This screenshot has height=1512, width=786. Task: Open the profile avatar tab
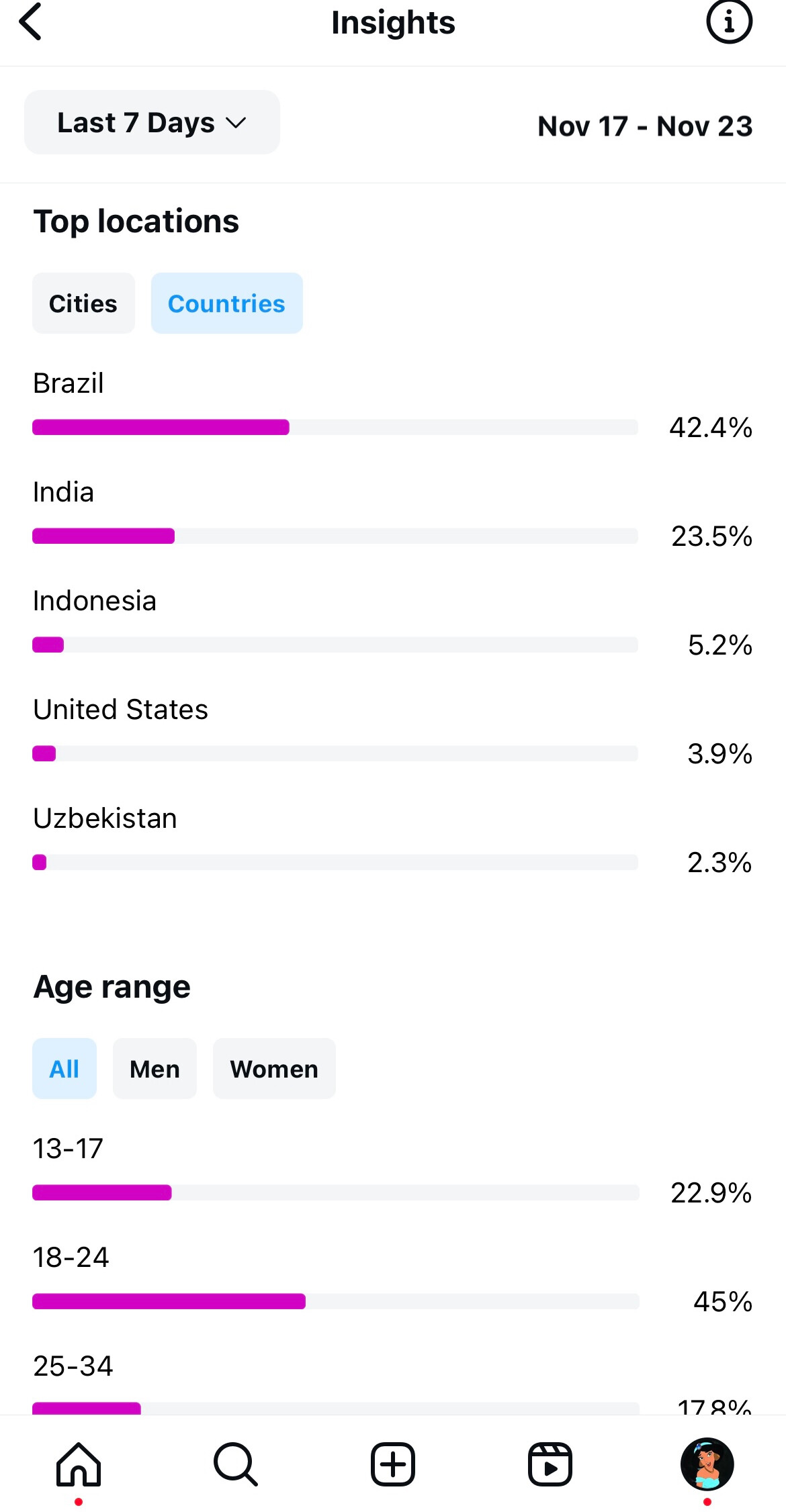707,1464
